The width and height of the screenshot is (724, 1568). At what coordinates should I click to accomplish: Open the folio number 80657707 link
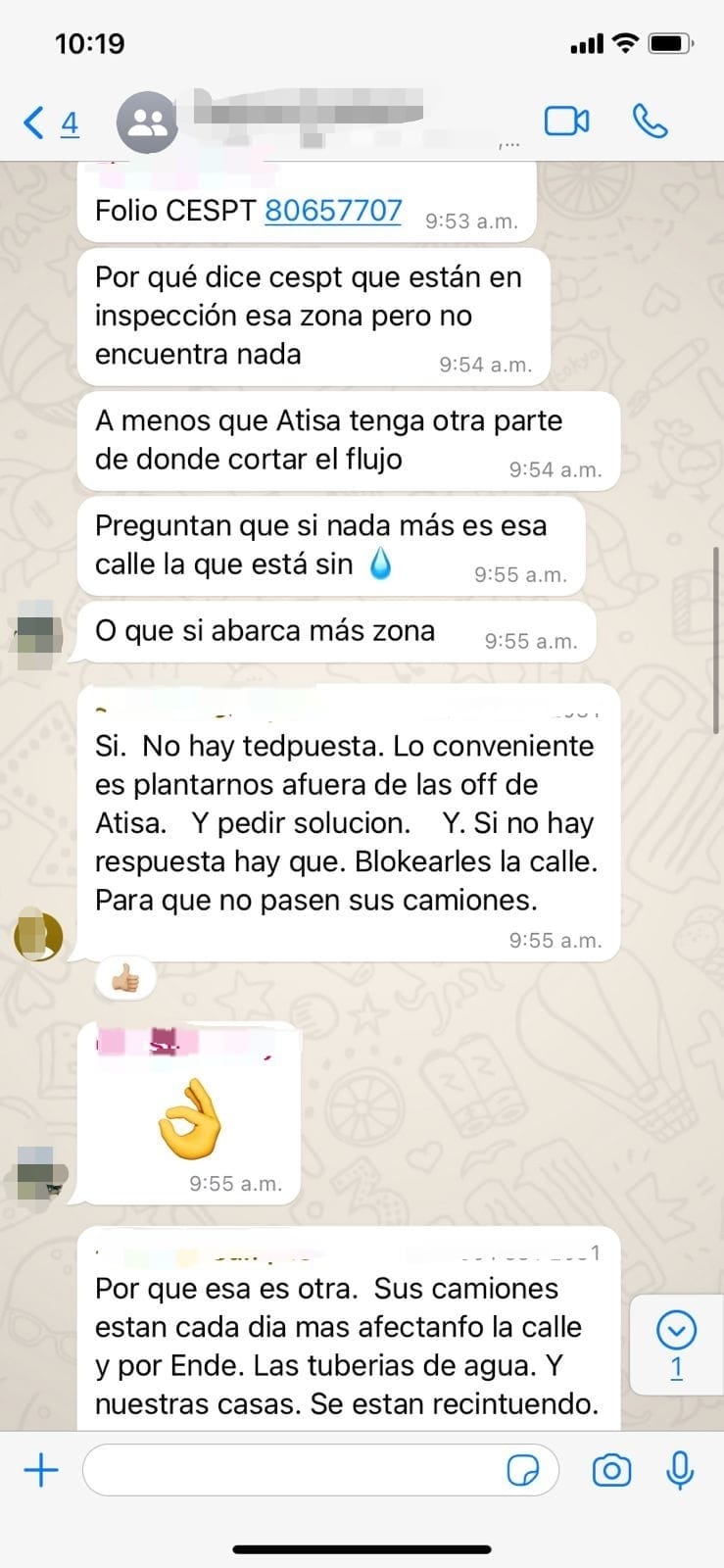tap(333, 210)
